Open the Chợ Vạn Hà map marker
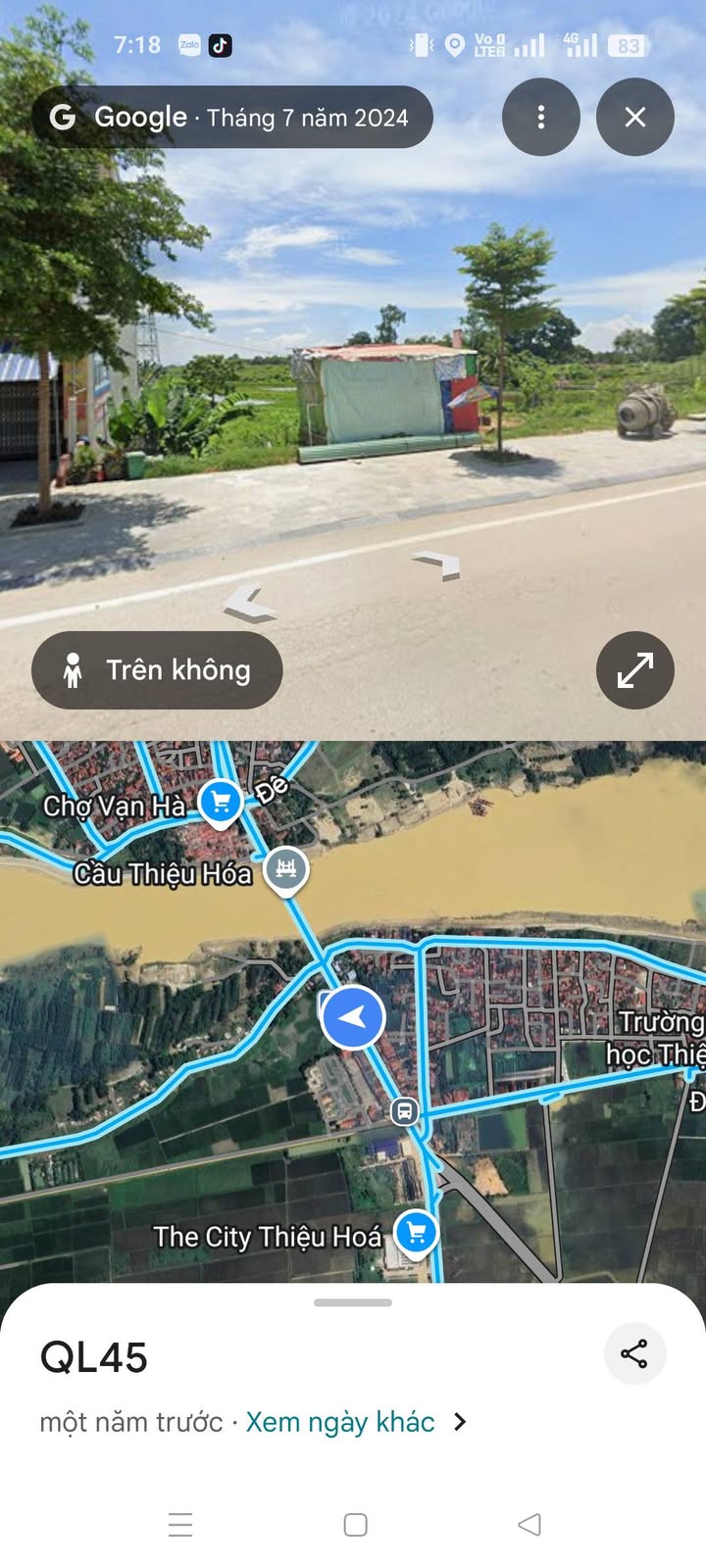706x1568 pixels. click(221, 803)
